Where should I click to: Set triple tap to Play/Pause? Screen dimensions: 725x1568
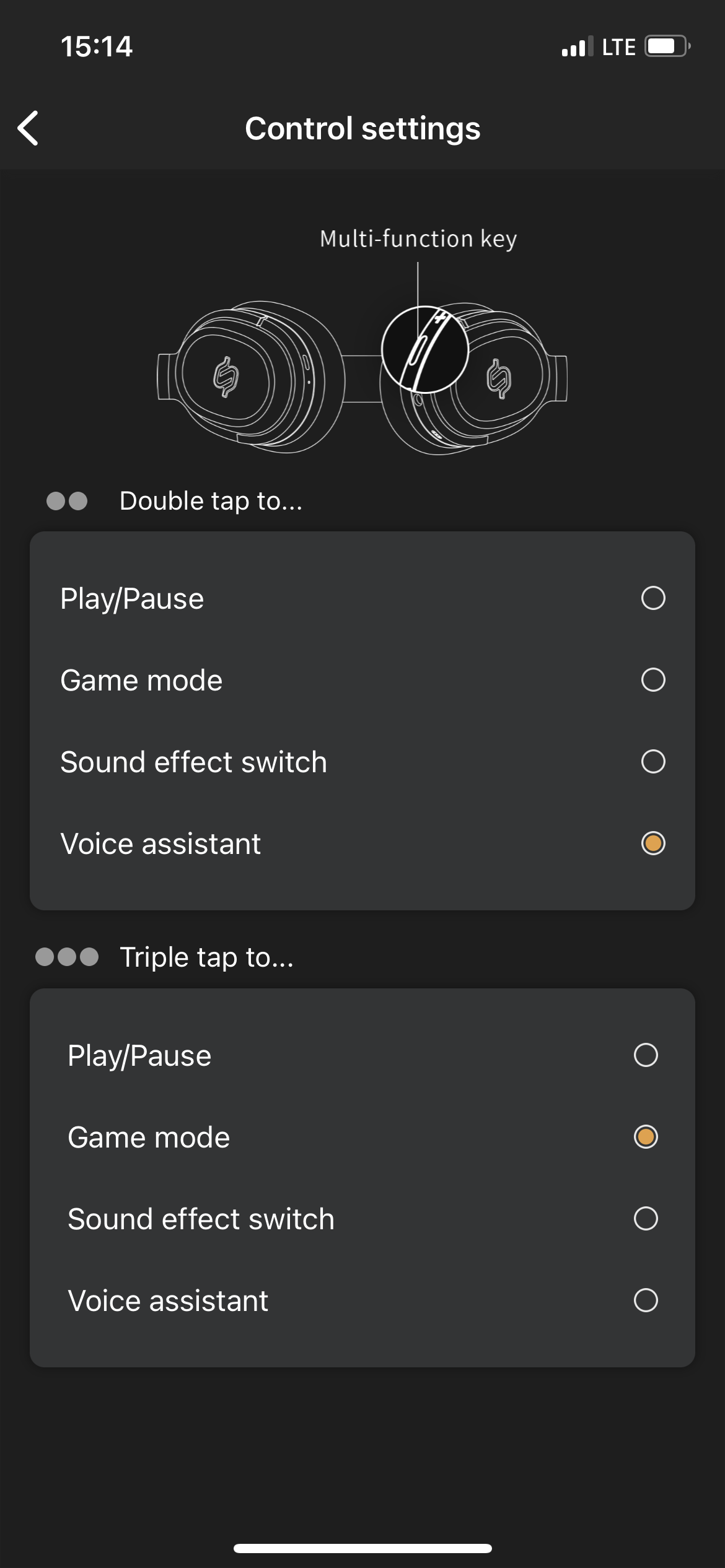[x=362, y=1055]
